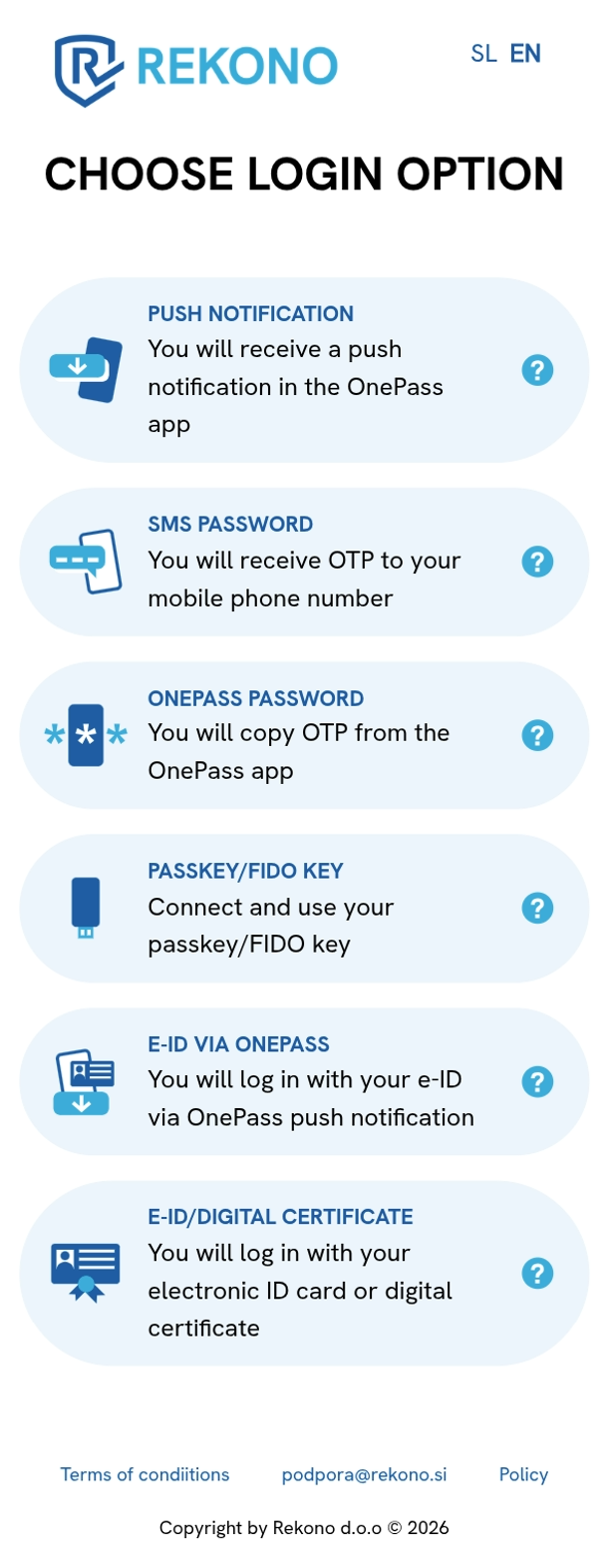
Task: Show help for SMS Password
Action: coord(537,562)
